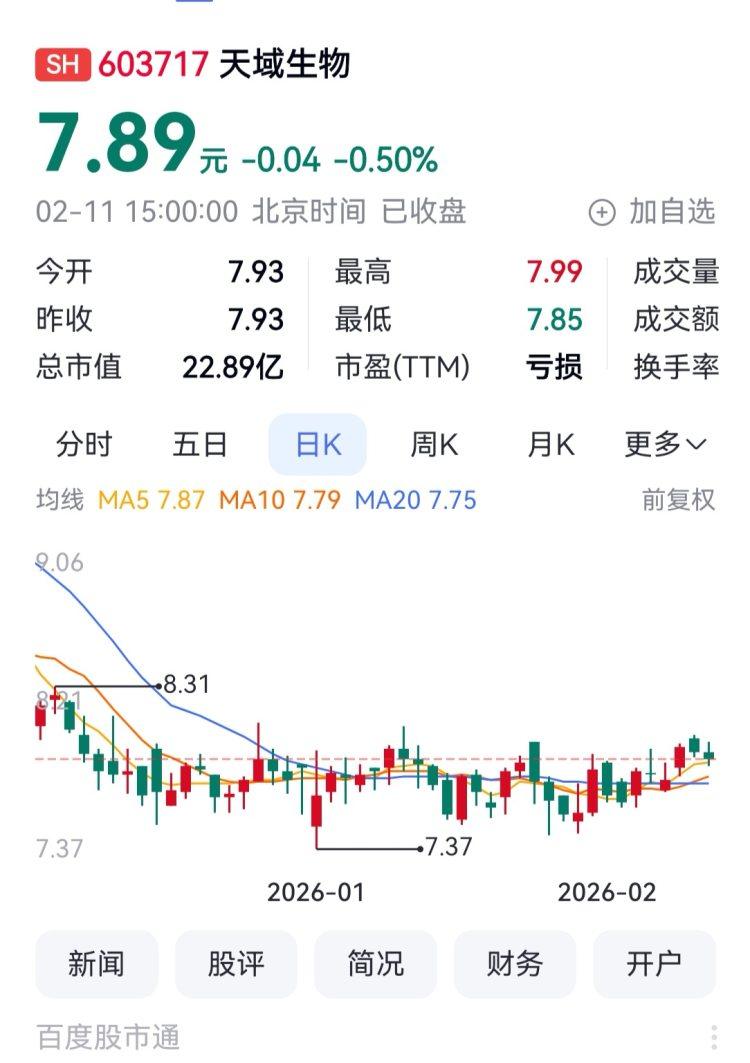Open the 新闻 section
The image size is (750, 1063).
click(x=96, y=964)
